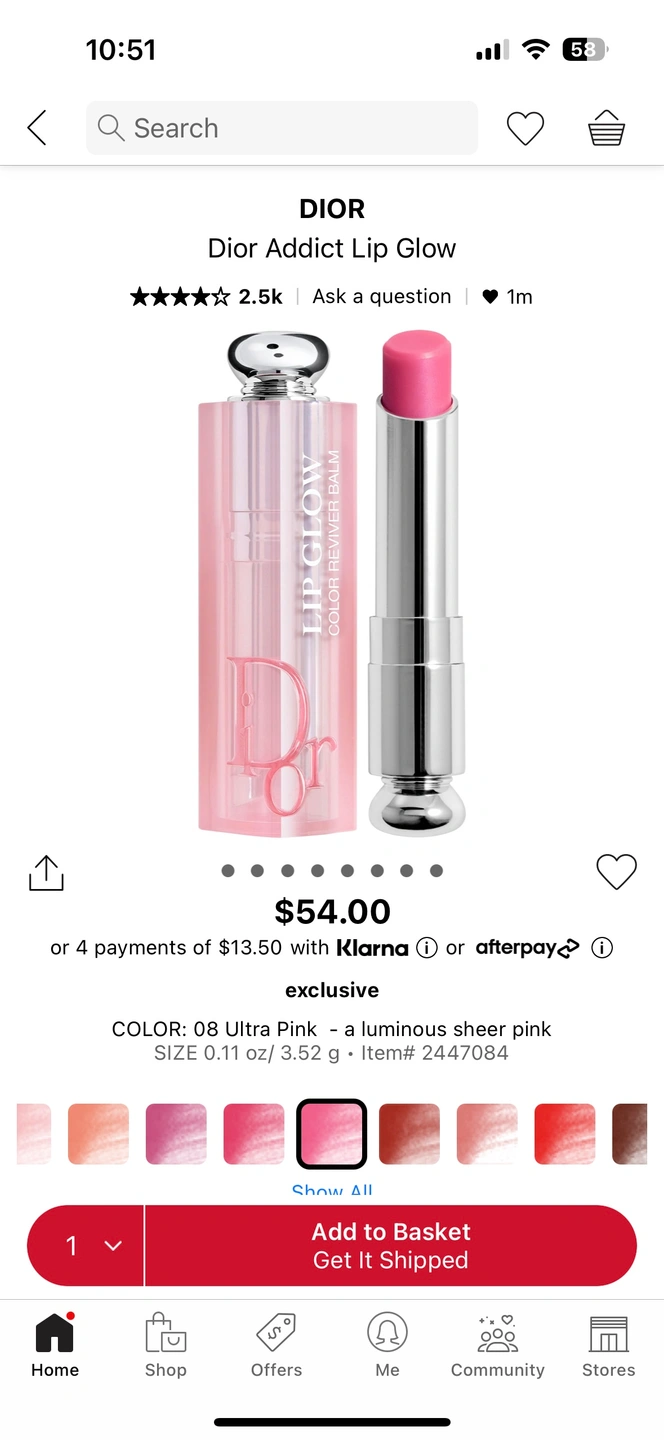This screenshot has height=1440, width=664.
Task: Open the quantity dropdown
Action: [87, 1245]
